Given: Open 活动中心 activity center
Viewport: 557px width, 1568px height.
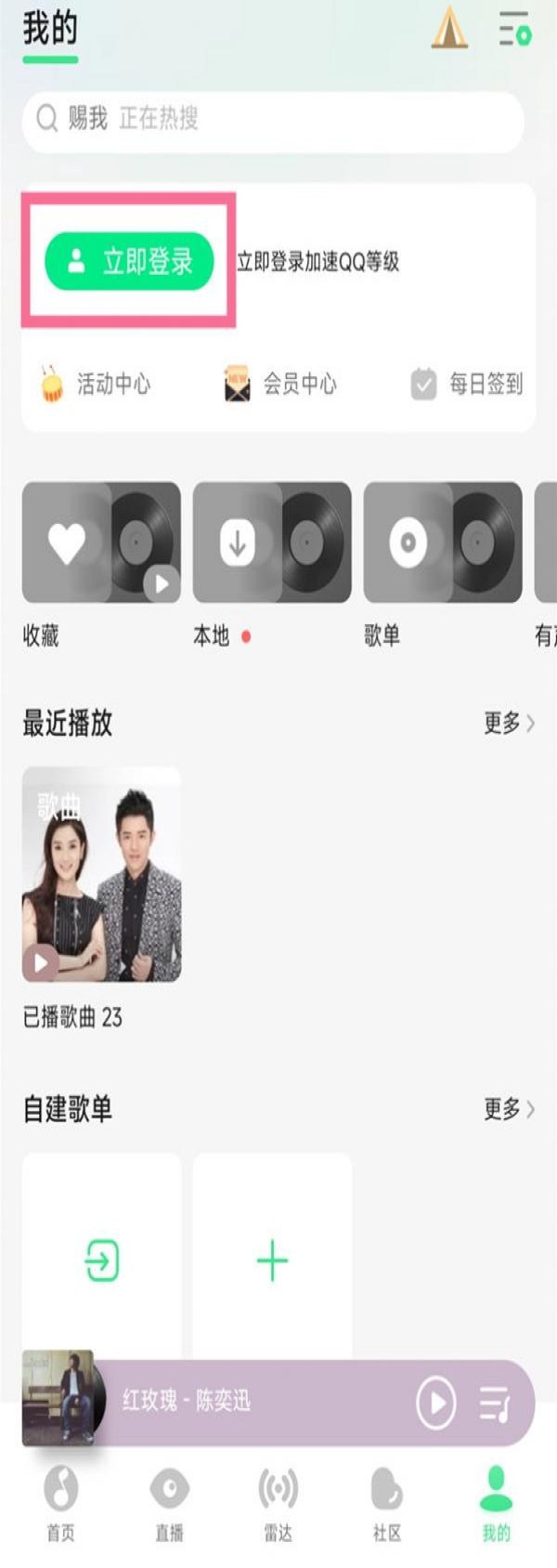Looking at the screenshot, I should pyautogui.click(x=95, y=384).
